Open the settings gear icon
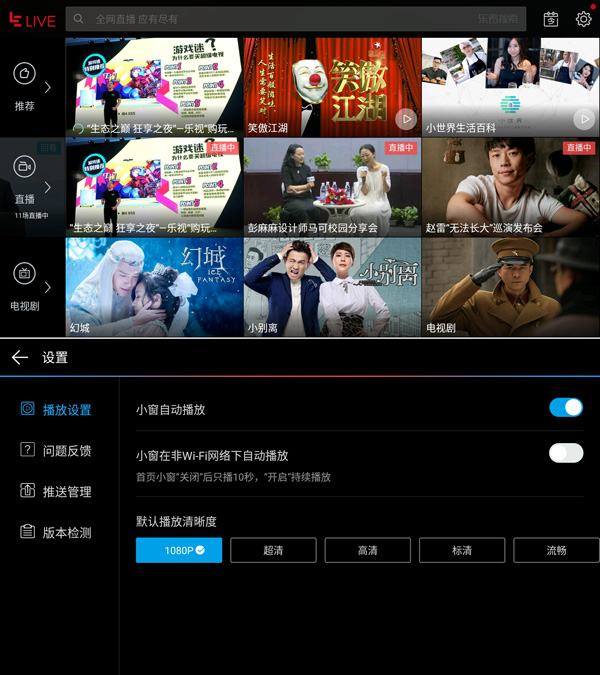The image size is (600, 675). pyautogui.click(x=583, y=19)
